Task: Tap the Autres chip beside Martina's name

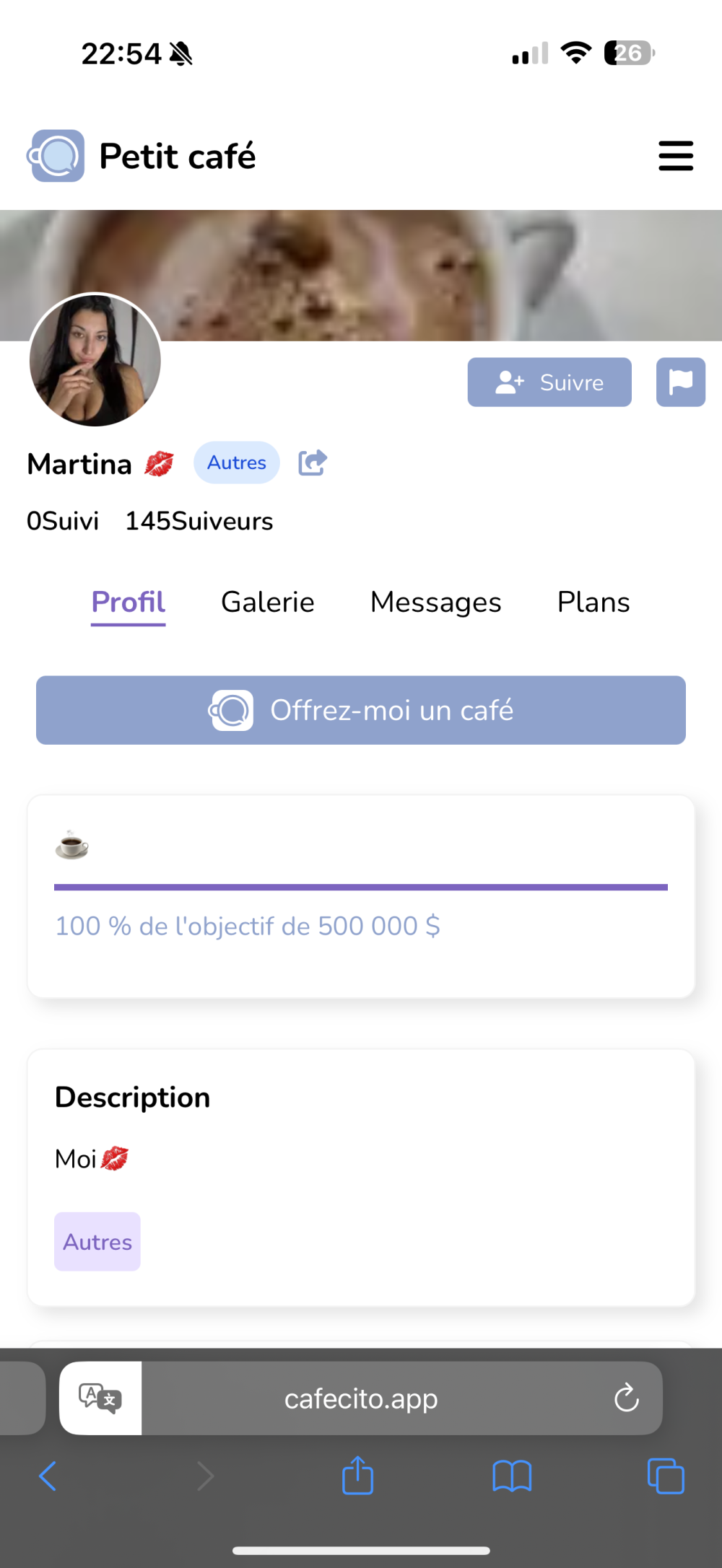Action: click(237, 463)
